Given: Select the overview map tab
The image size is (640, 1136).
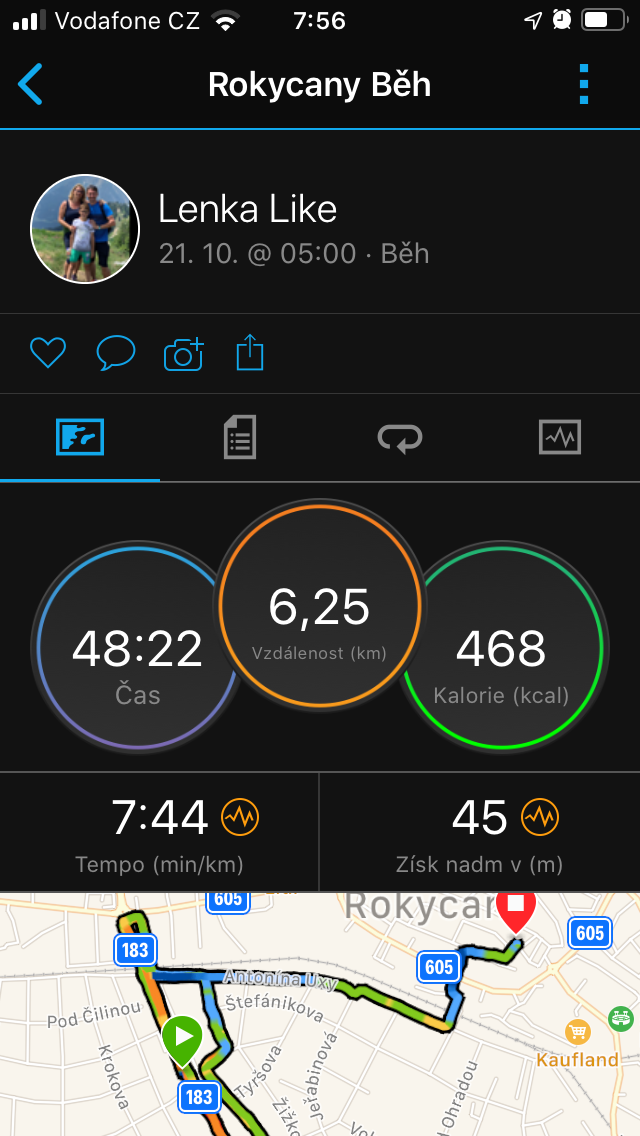Looking at the screenshot, I should pos(80,438).
